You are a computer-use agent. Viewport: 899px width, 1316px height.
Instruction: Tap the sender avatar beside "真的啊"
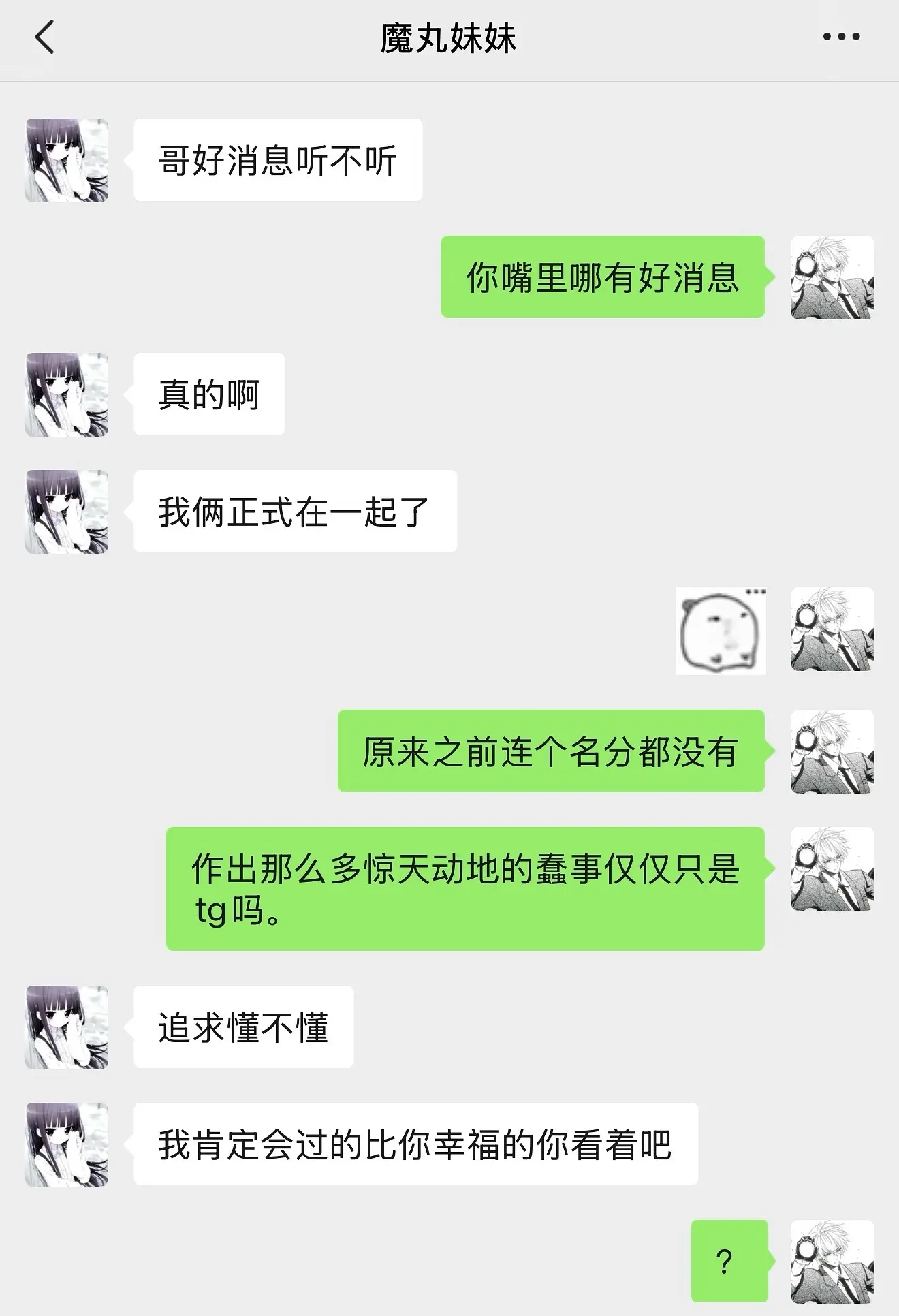click(x=67, y=395)
